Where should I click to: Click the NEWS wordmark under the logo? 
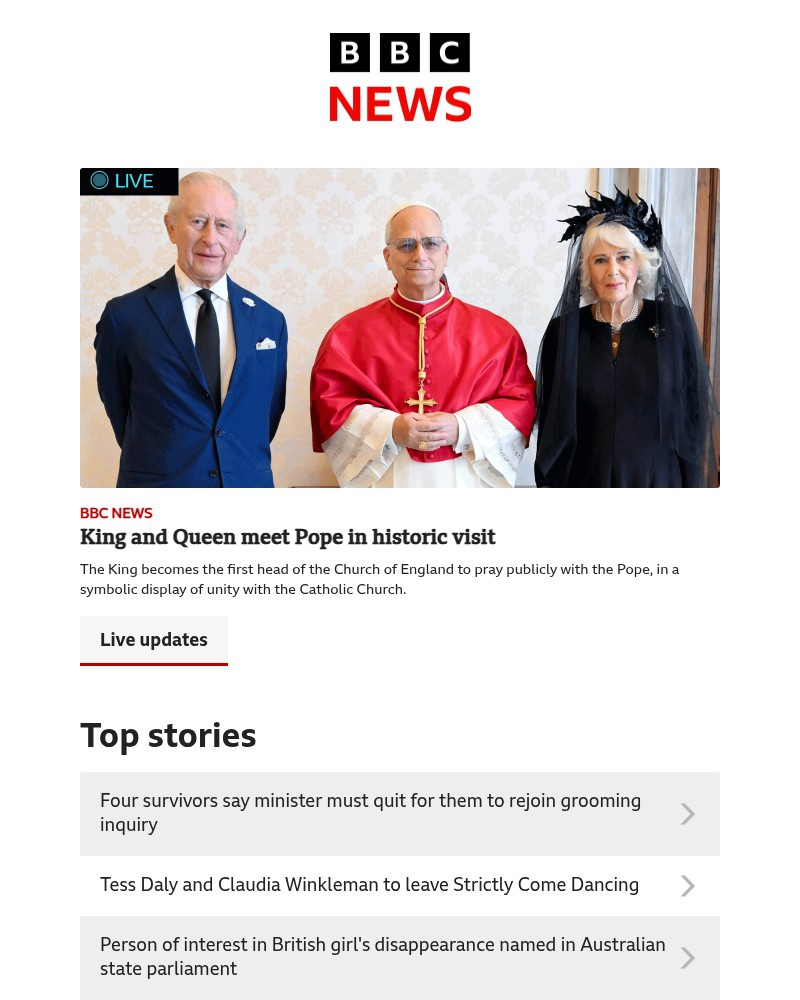coord(400,104)
